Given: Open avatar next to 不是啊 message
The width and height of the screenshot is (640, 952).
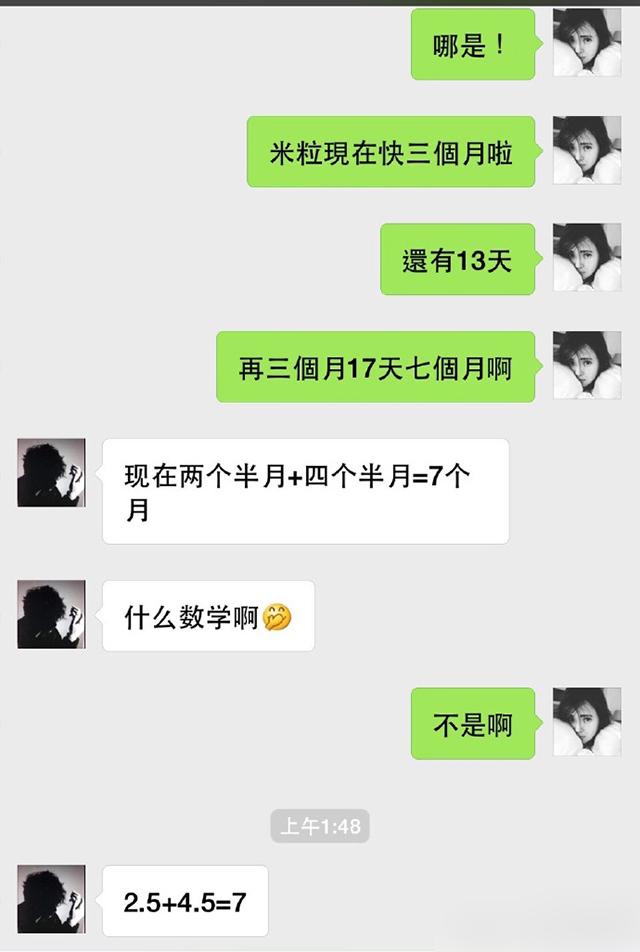Looking at the screenshot, I should coord(587,722).
